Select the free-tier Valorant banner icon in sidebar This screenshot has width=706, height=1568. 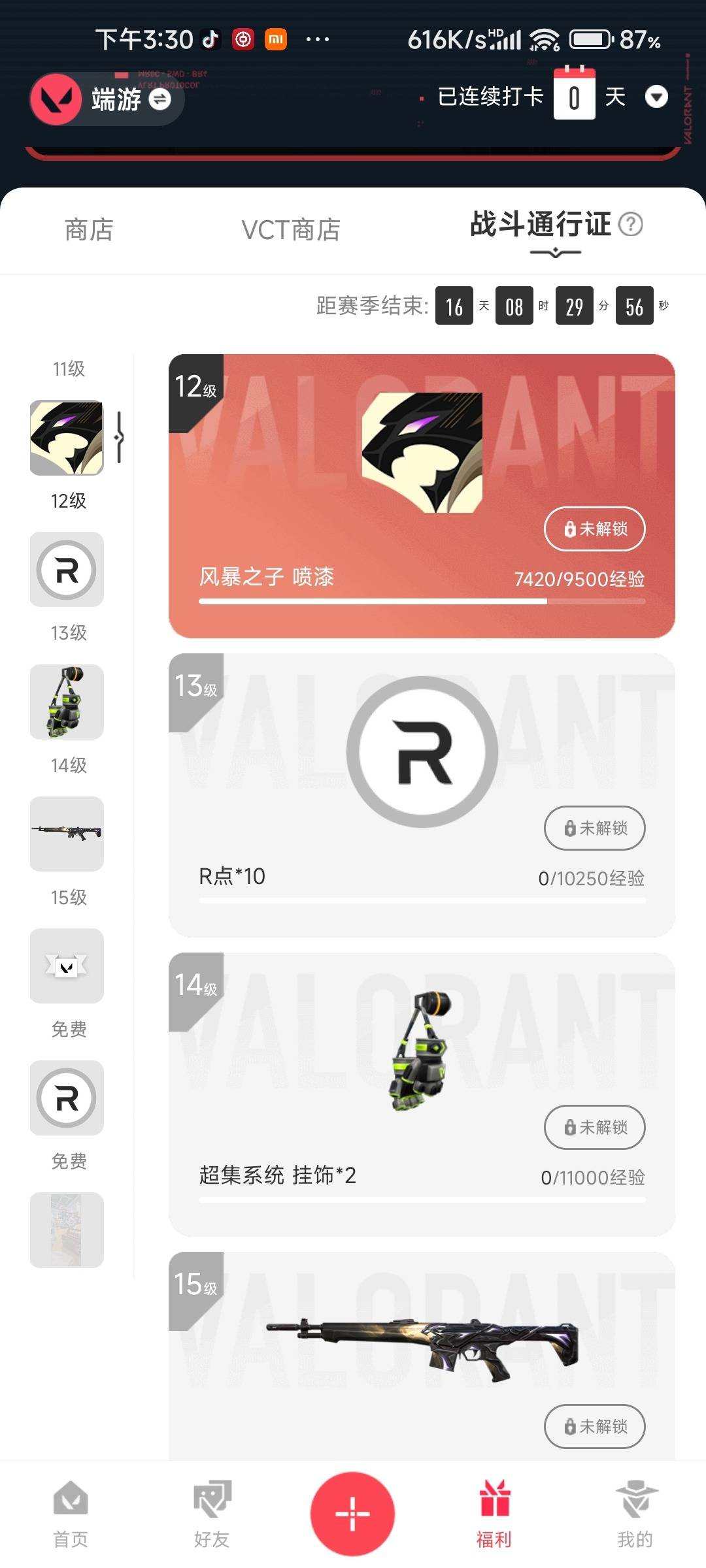coord(66,966)
